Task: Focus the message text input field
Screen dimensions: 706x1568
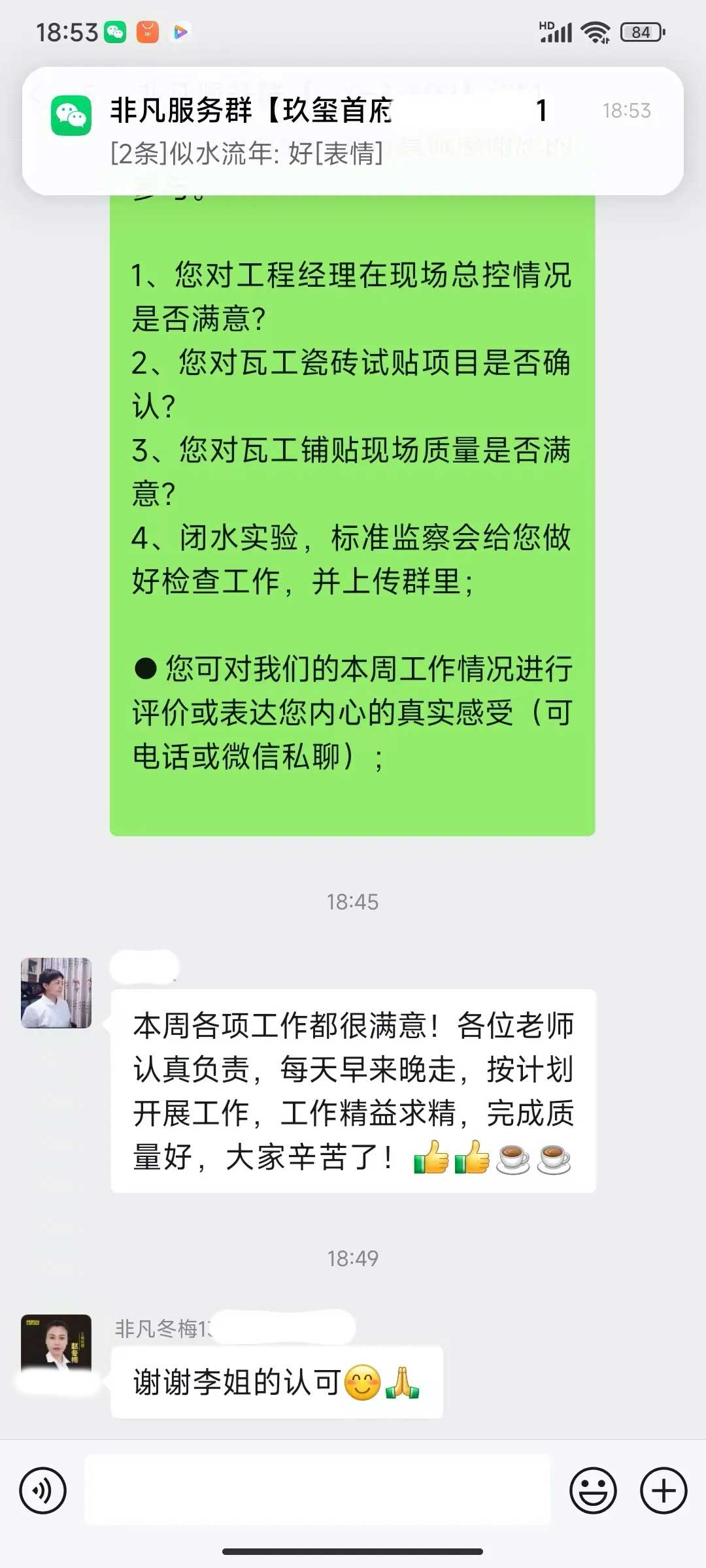Action: (318, 1491)
